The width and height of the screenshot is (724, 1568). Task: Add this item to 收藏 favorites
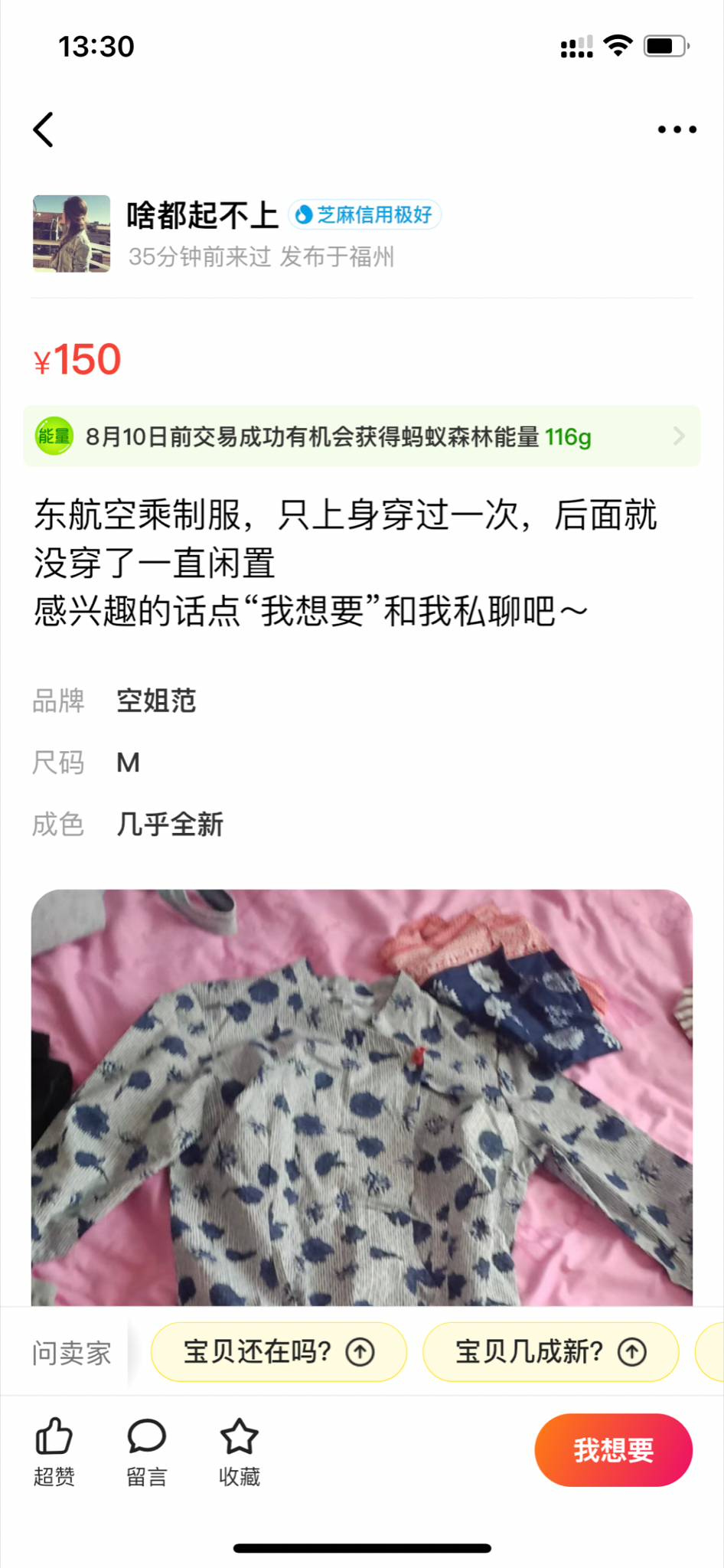coord(240,1450)
